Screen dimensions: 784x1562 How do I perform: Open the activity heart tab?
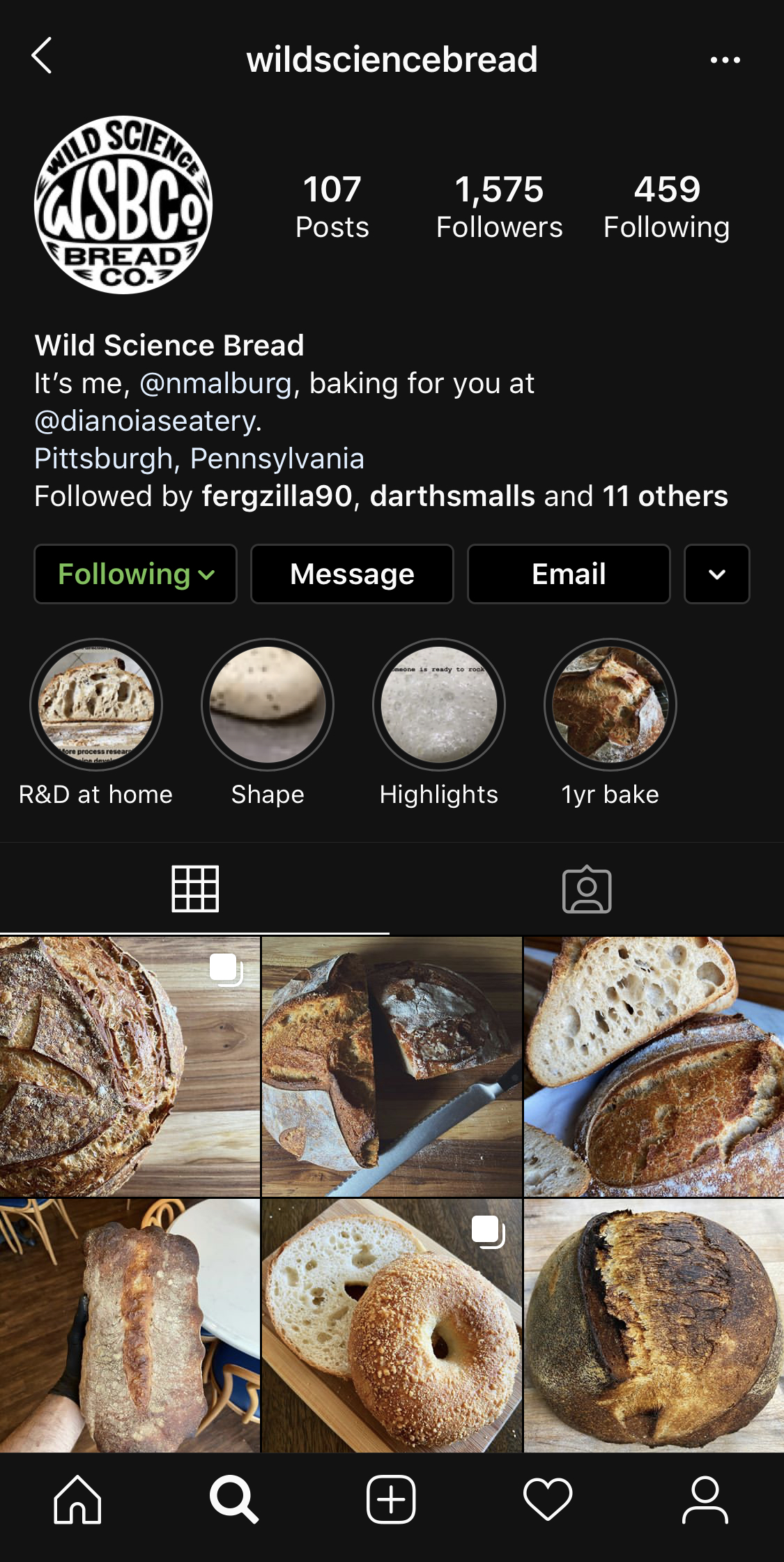tap(548, 1499)
